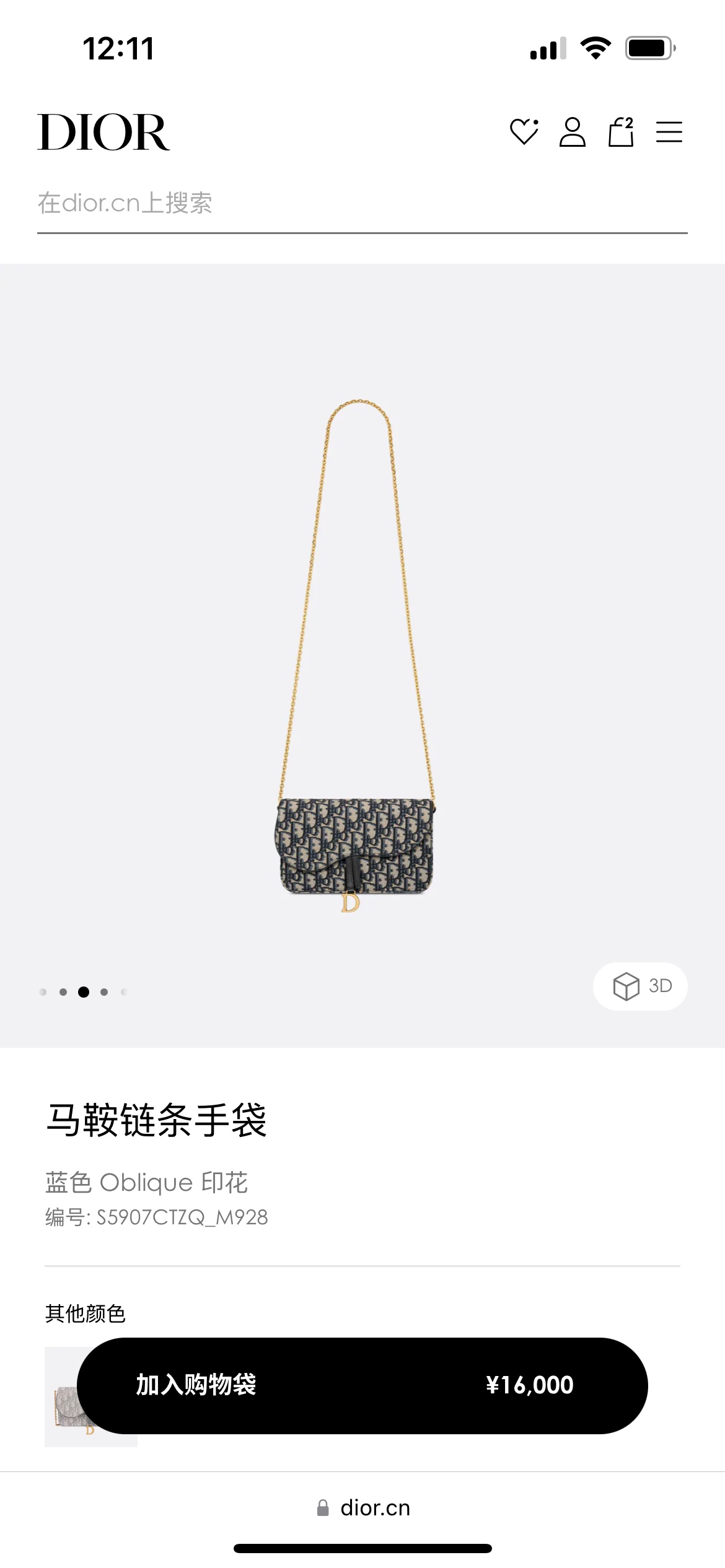View the shopping bag with 2 items
The width and height of the screenshot is (725, 1568).
(621, 132)
